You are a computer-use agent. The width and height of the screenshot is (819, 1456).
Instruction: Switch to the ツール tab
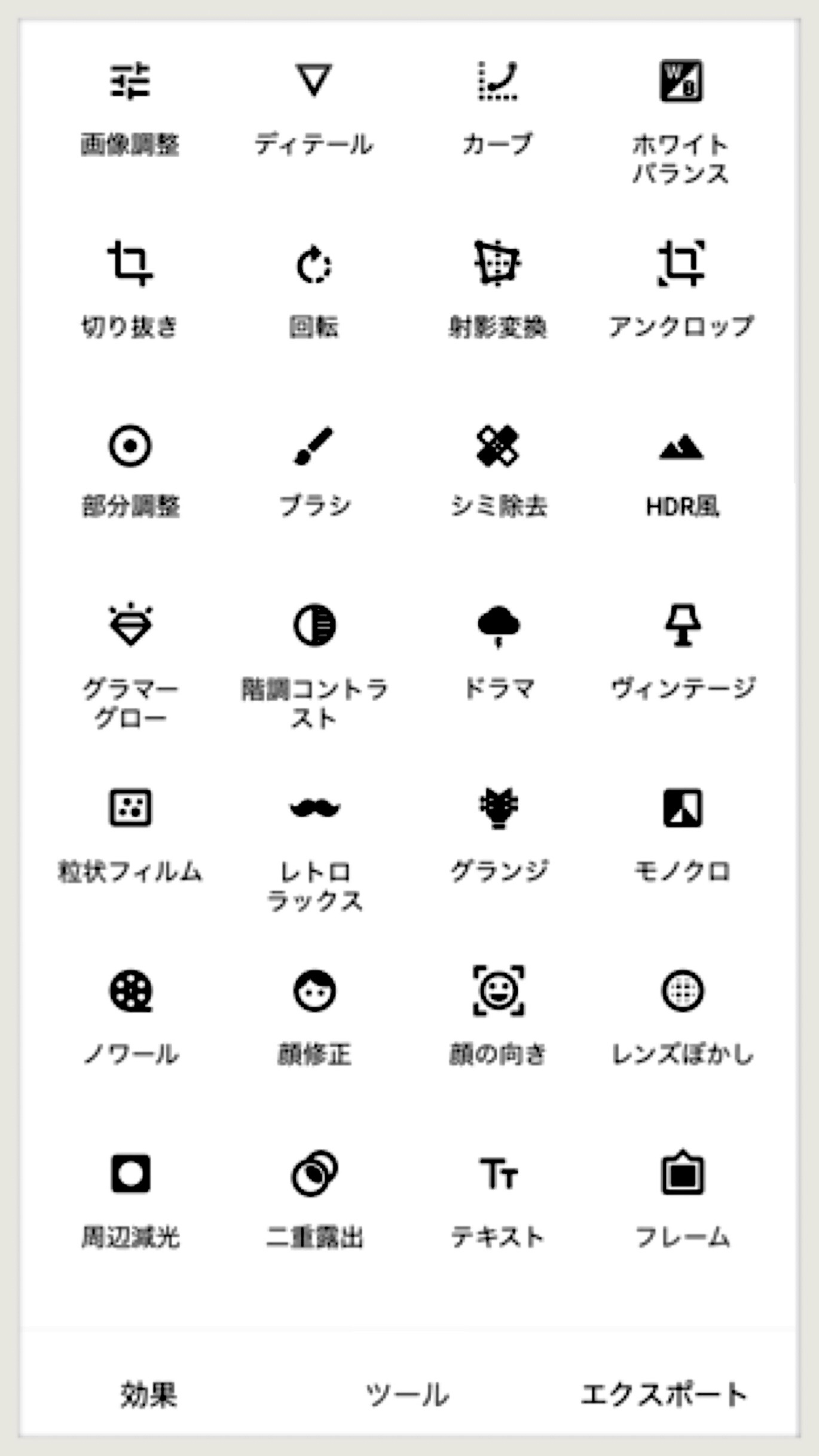point(407,1394)
